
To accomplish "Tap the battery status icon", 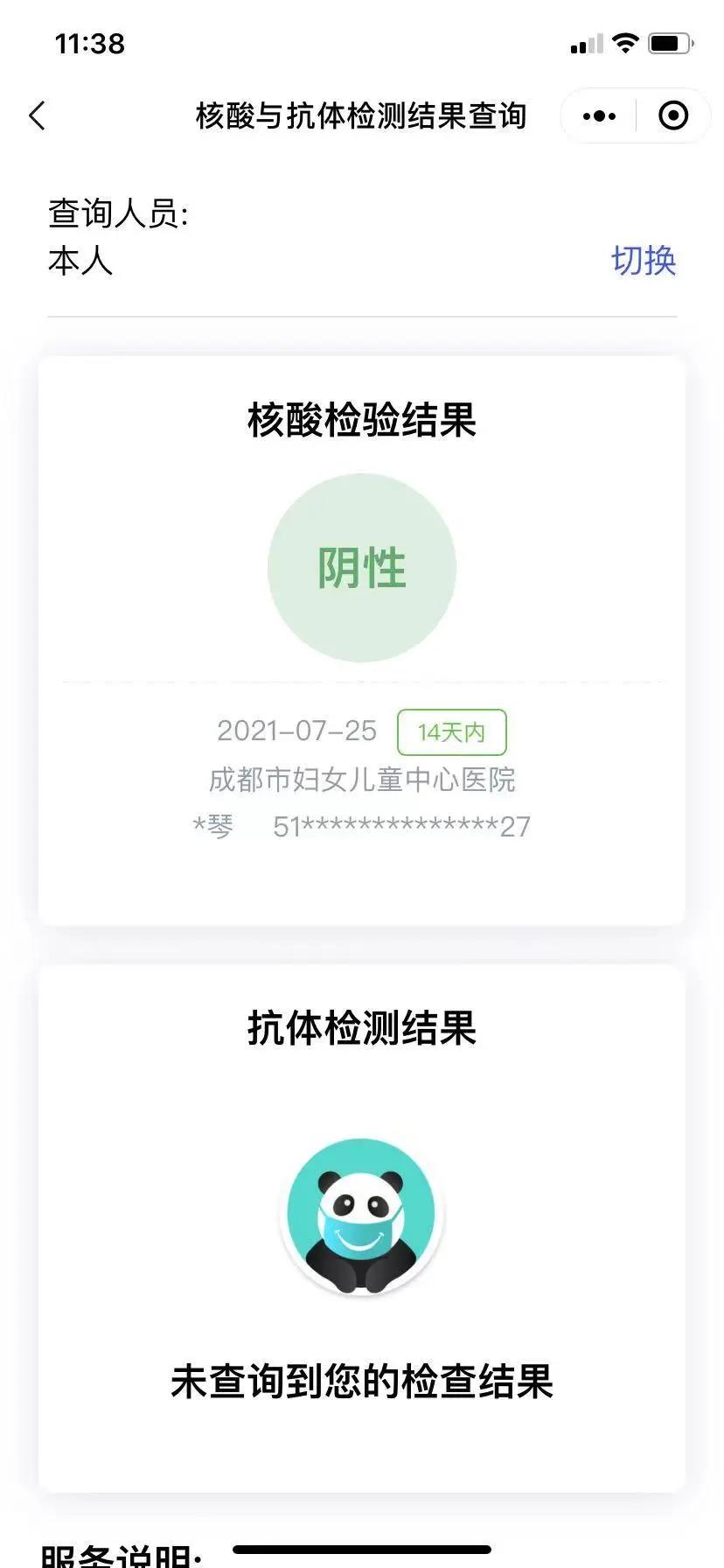I will (669, 41).
